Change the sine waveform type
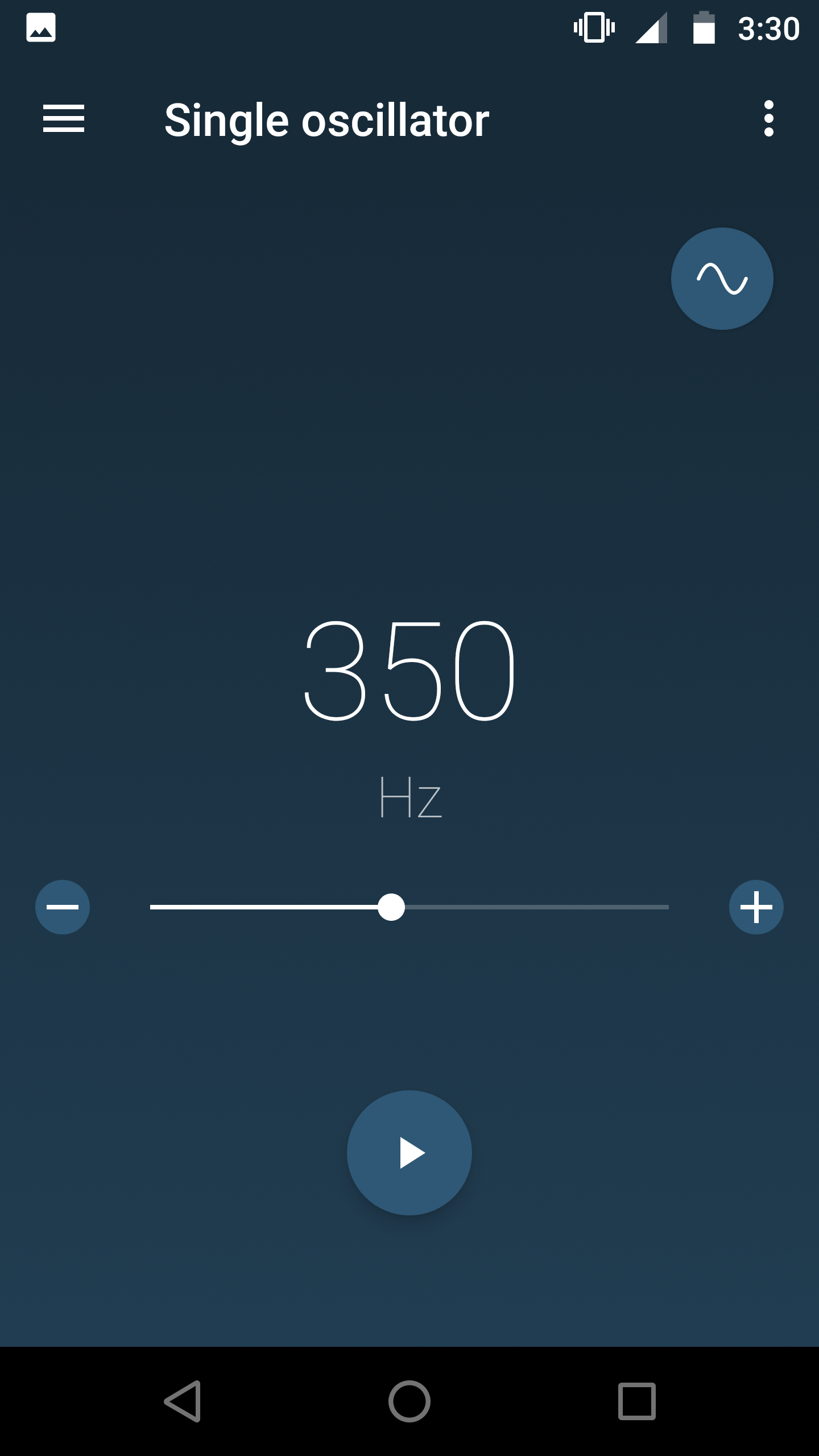 point(722,279)
